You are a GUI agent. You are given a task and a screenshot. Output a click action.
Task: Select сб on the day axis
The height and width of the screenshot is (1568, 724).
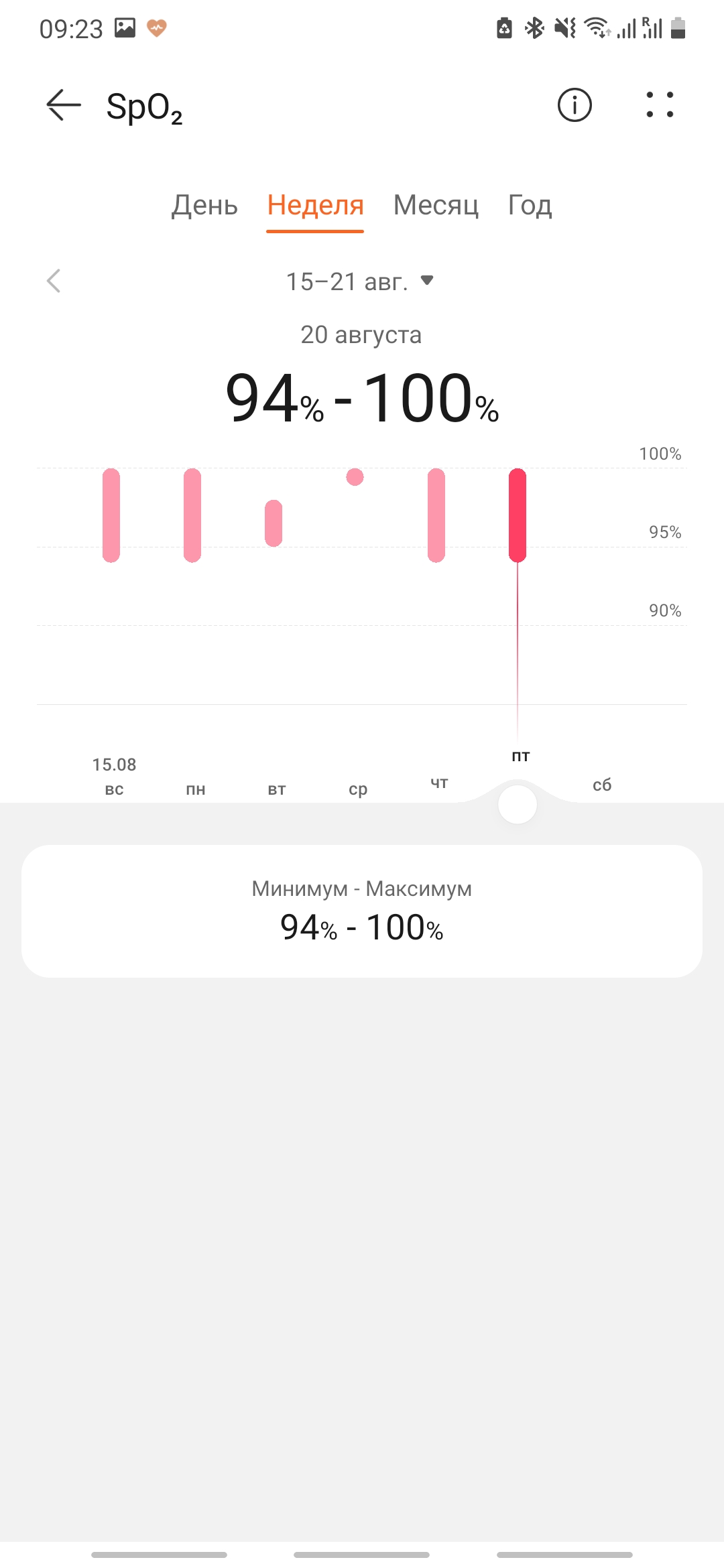coord(602,785)
